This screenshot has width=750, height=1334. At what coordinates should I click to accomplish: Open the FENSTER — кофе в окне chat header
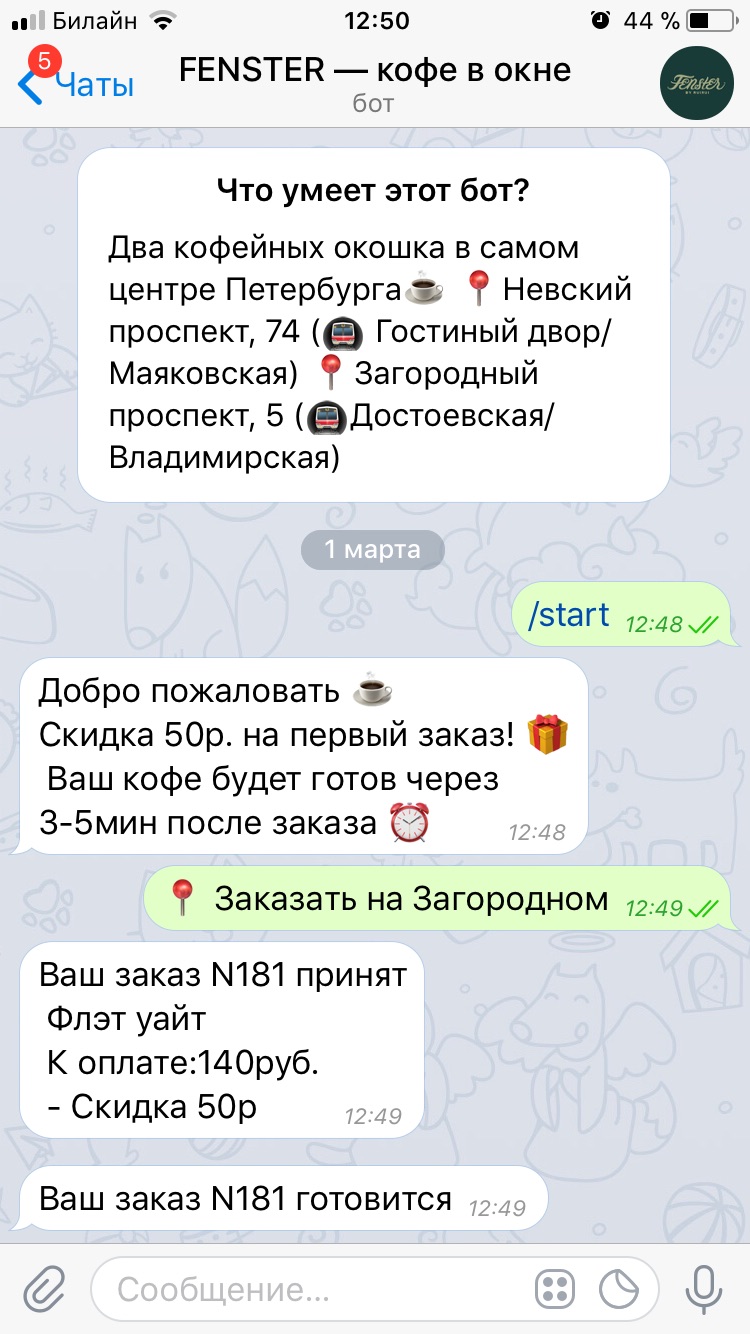(374, 83)
